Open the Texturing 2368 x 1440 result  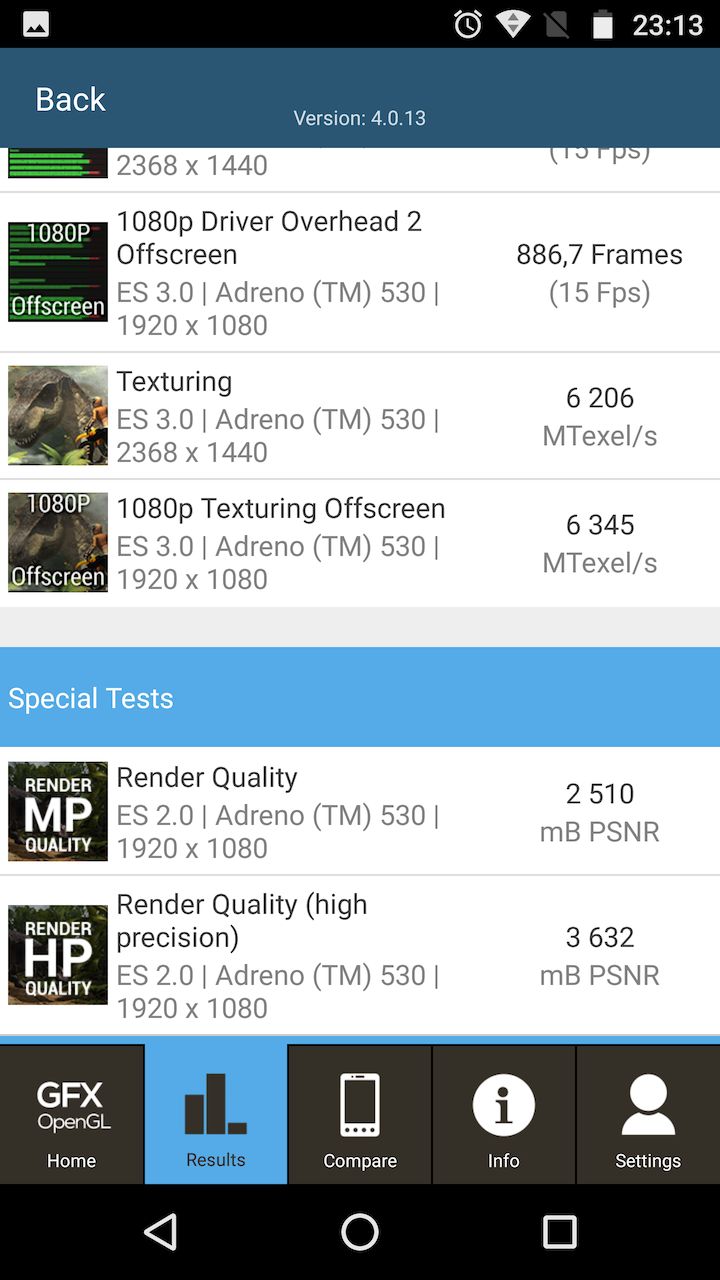point(360,415)
